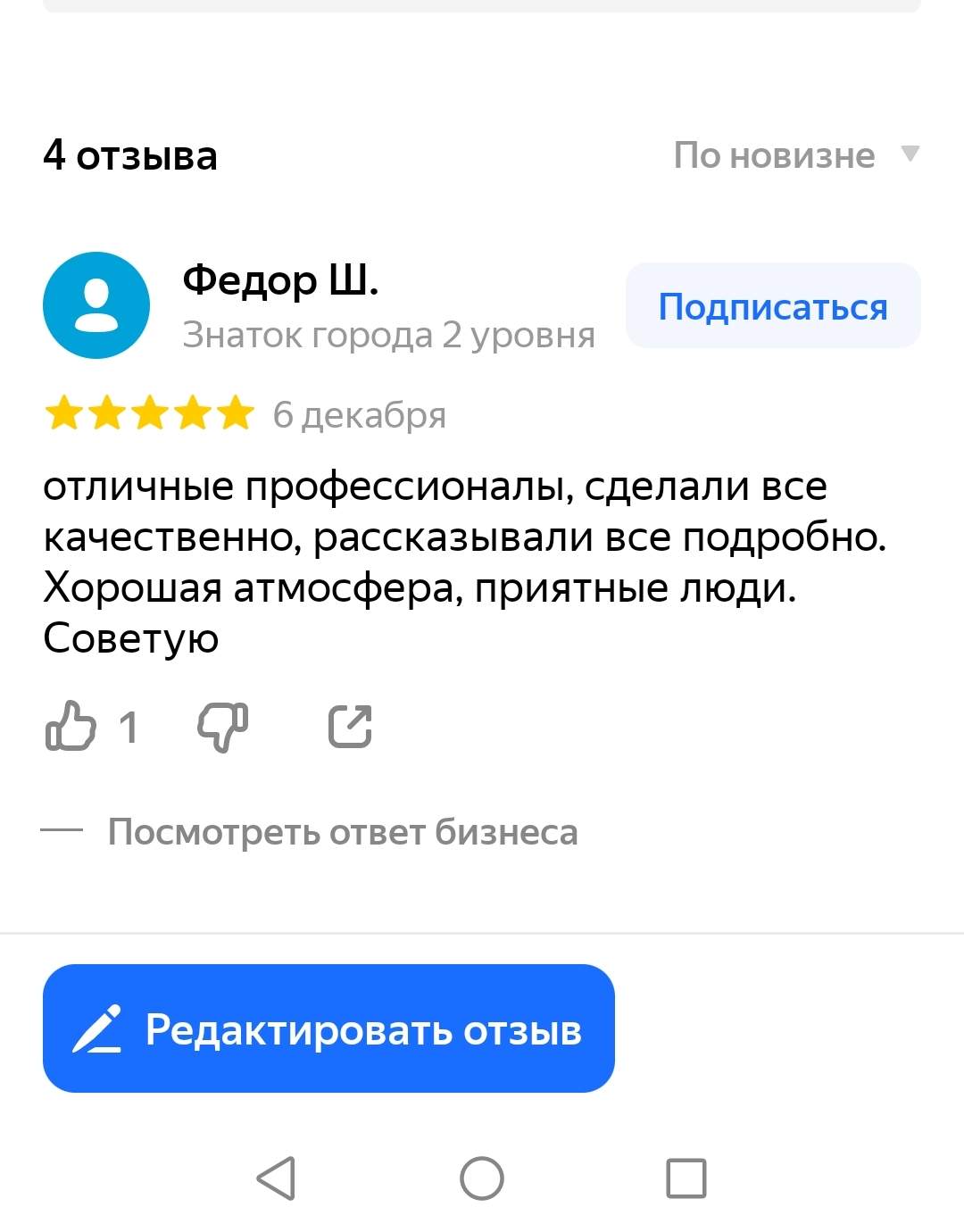This screenshot has height=1232, width=964.
Task: Subscribe to Федор Ш. with «Подписаться»
Action: pos(773,306)
